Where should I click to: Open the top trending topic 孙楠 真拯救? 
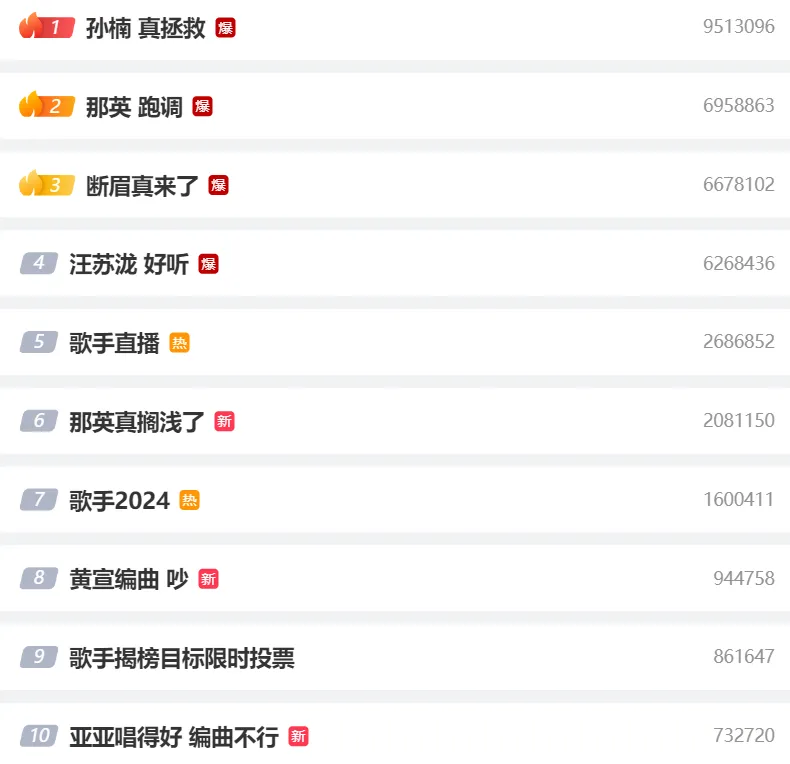pos(145,28)
